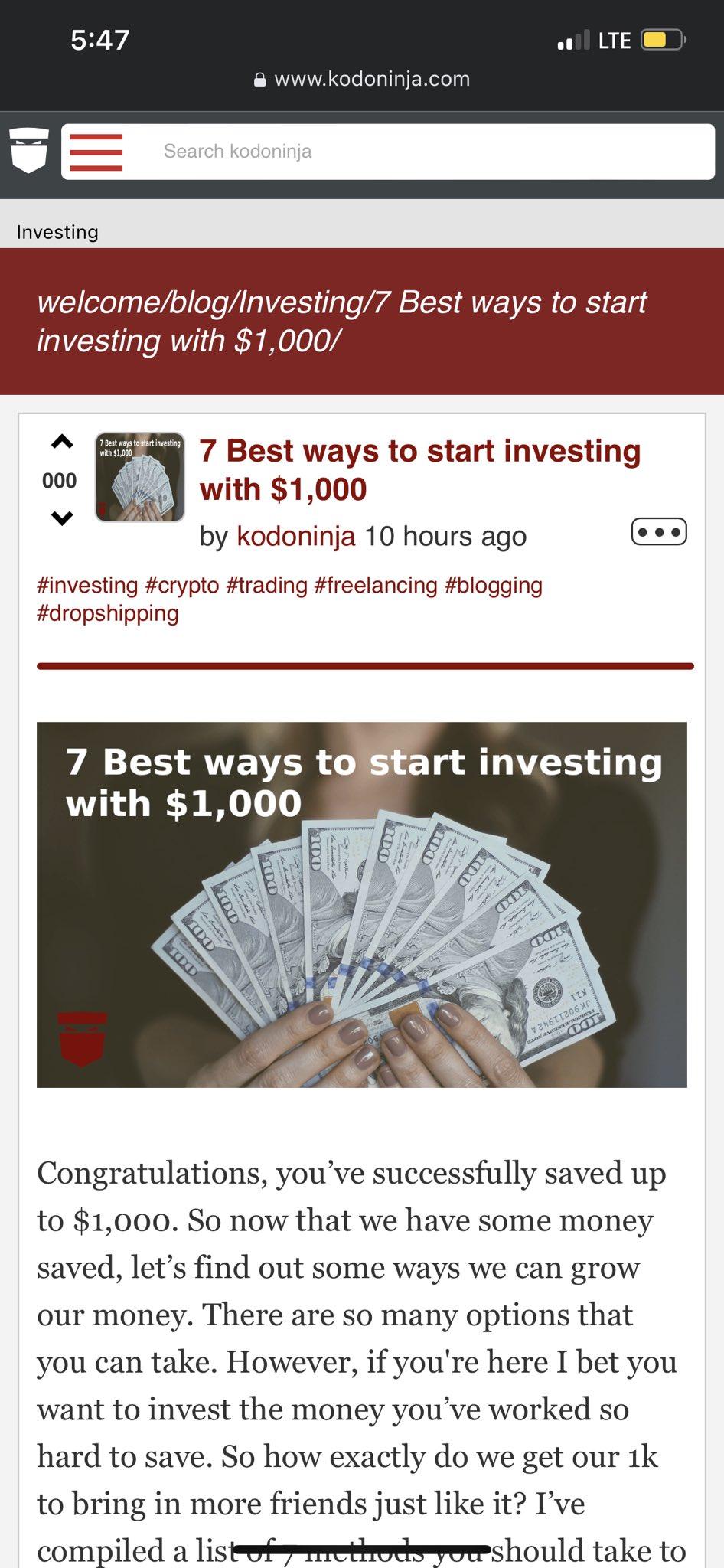Screen dimensions: 724x1568
Task: Downvote the investing post
Action: tap(62, 518)
